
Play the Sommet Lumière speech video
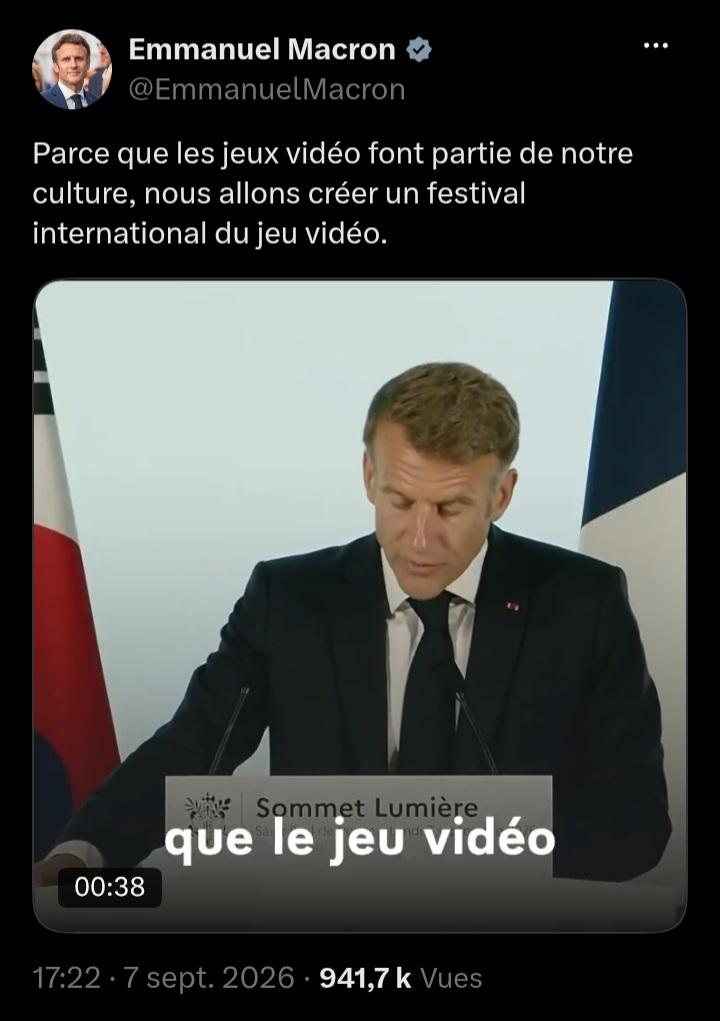[360, 606]
